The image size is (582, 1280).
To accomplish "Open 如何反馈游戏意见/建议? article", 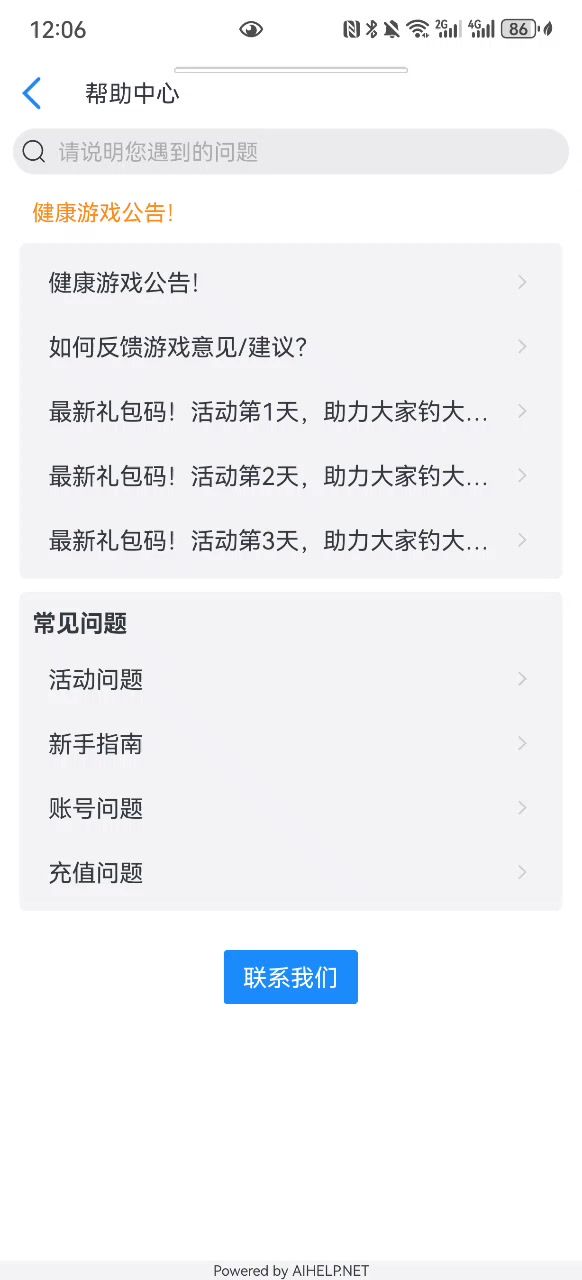I will [x=291, y=347].
